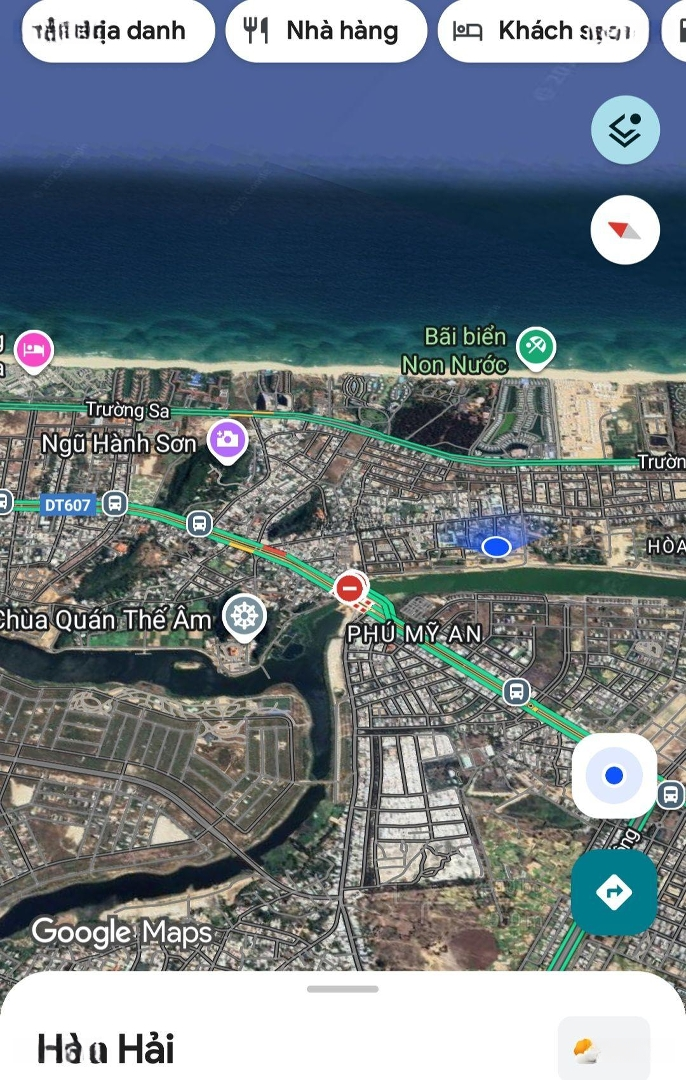Viewport: 686px width, 1080px height.
Task: Open the Chùa Quán Thế Âm marker
Action: [x=243, y=617]
